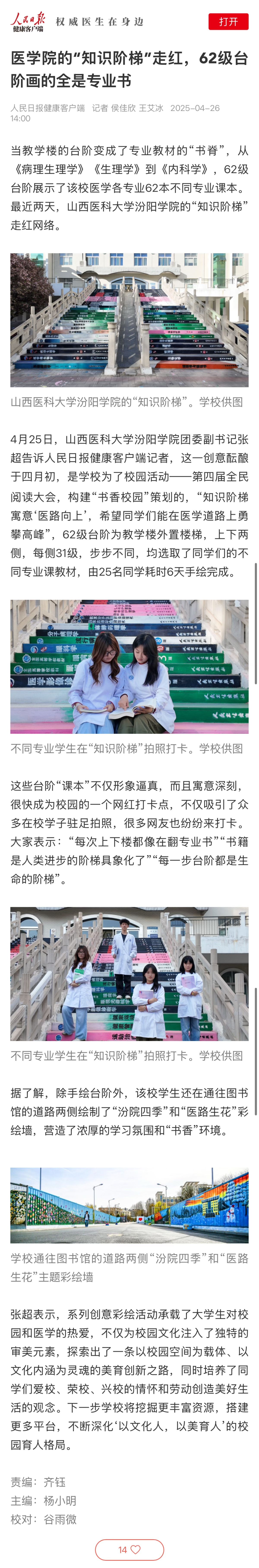This screenshot has width=259, height=1568.
Task: Open the first photo of the knowledge stairs
Action: coord(129,320)
